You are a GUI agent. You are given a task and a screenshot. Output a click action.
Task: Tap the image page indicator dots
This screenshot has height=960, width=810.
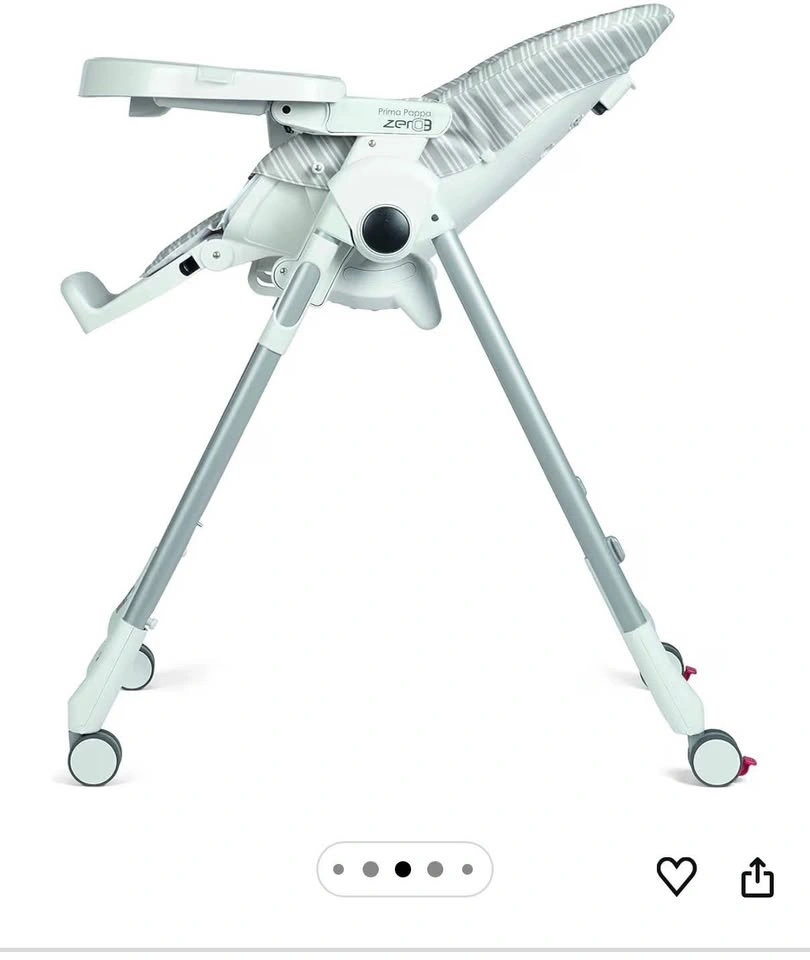point(405,869)
